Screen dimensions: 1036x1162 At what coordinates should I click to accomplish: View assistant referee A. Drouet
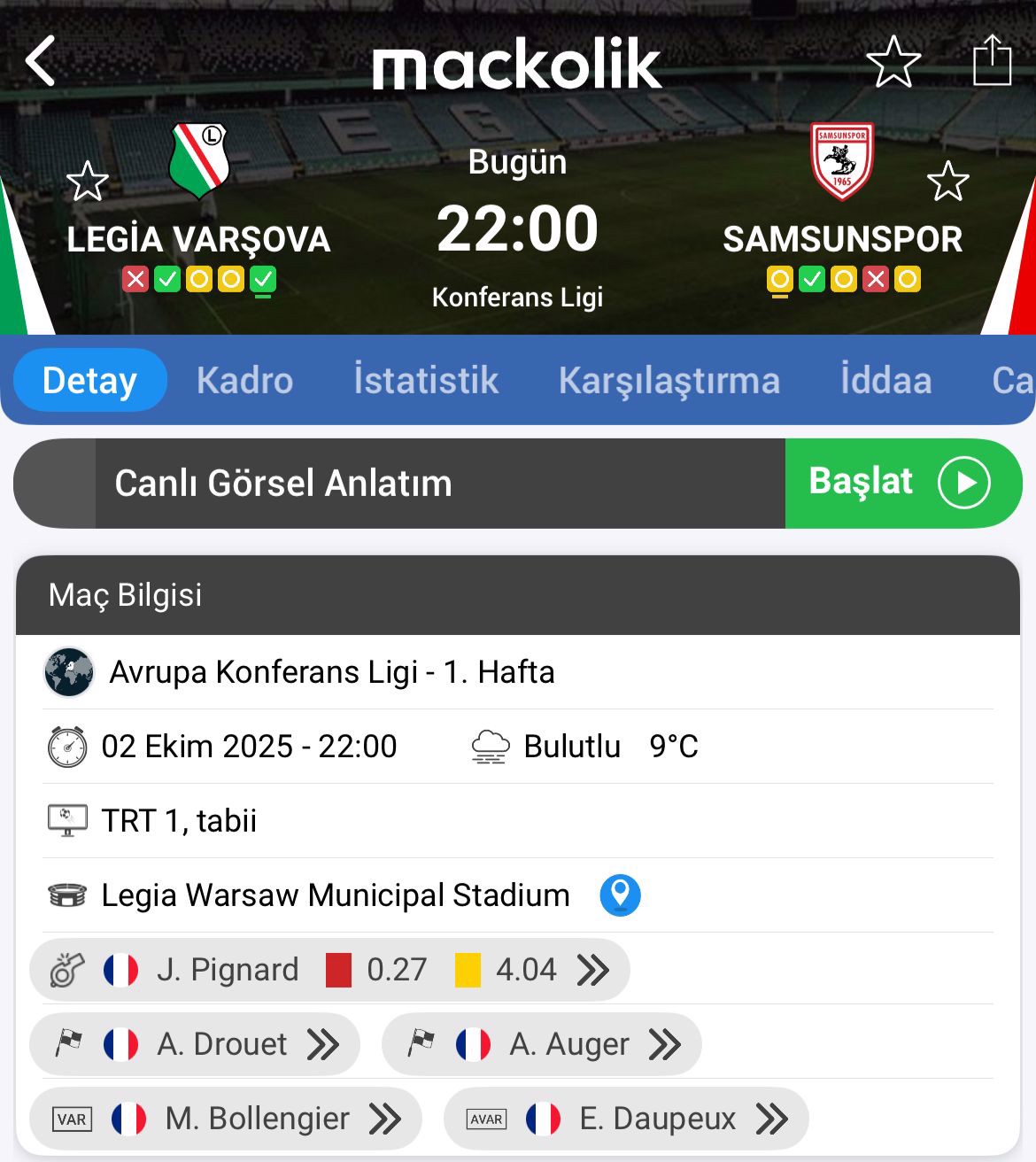pos(195,1044)
